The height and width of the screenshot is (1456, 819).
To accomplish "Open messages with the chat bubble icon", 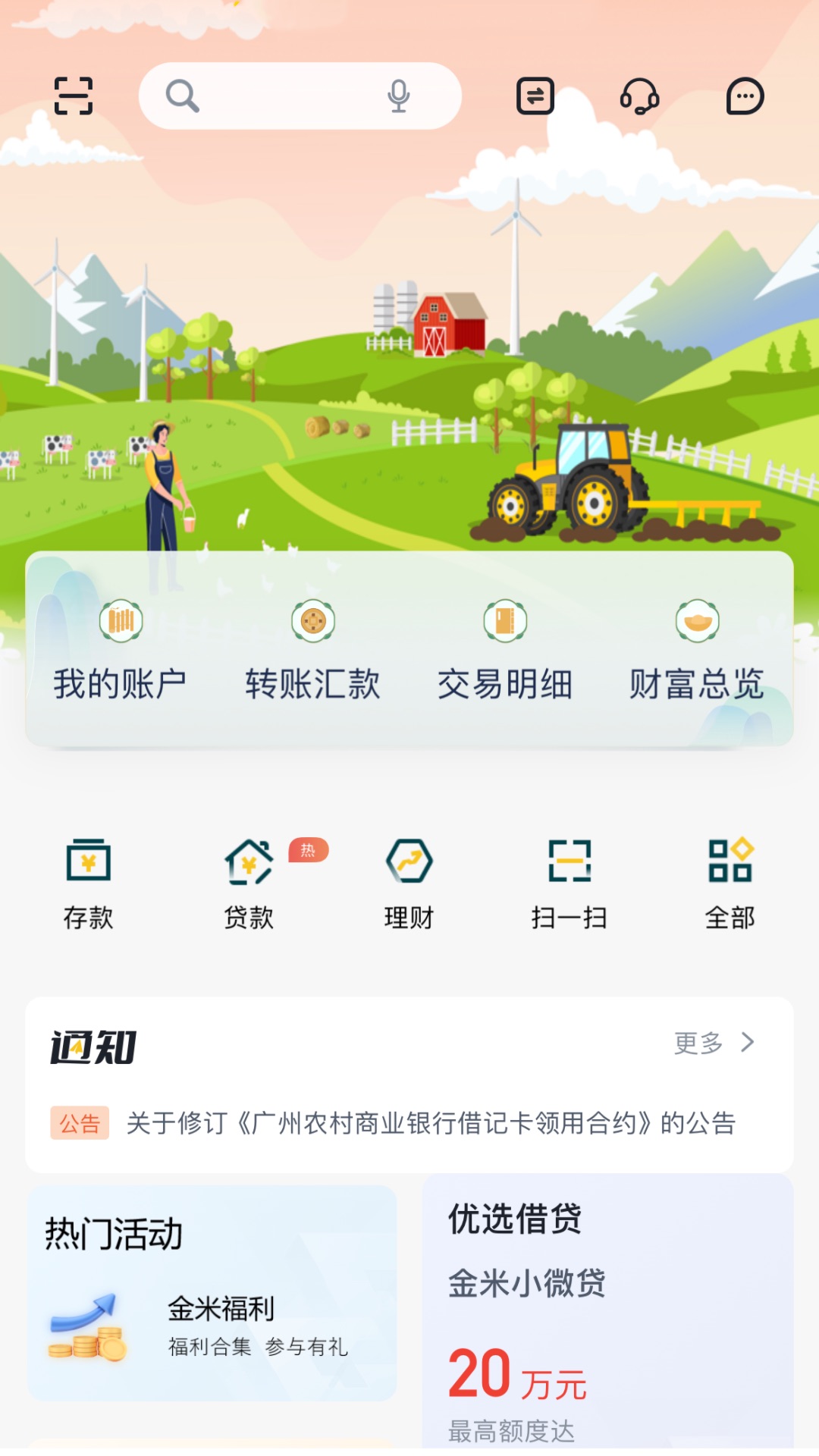I will pos(745,96).
